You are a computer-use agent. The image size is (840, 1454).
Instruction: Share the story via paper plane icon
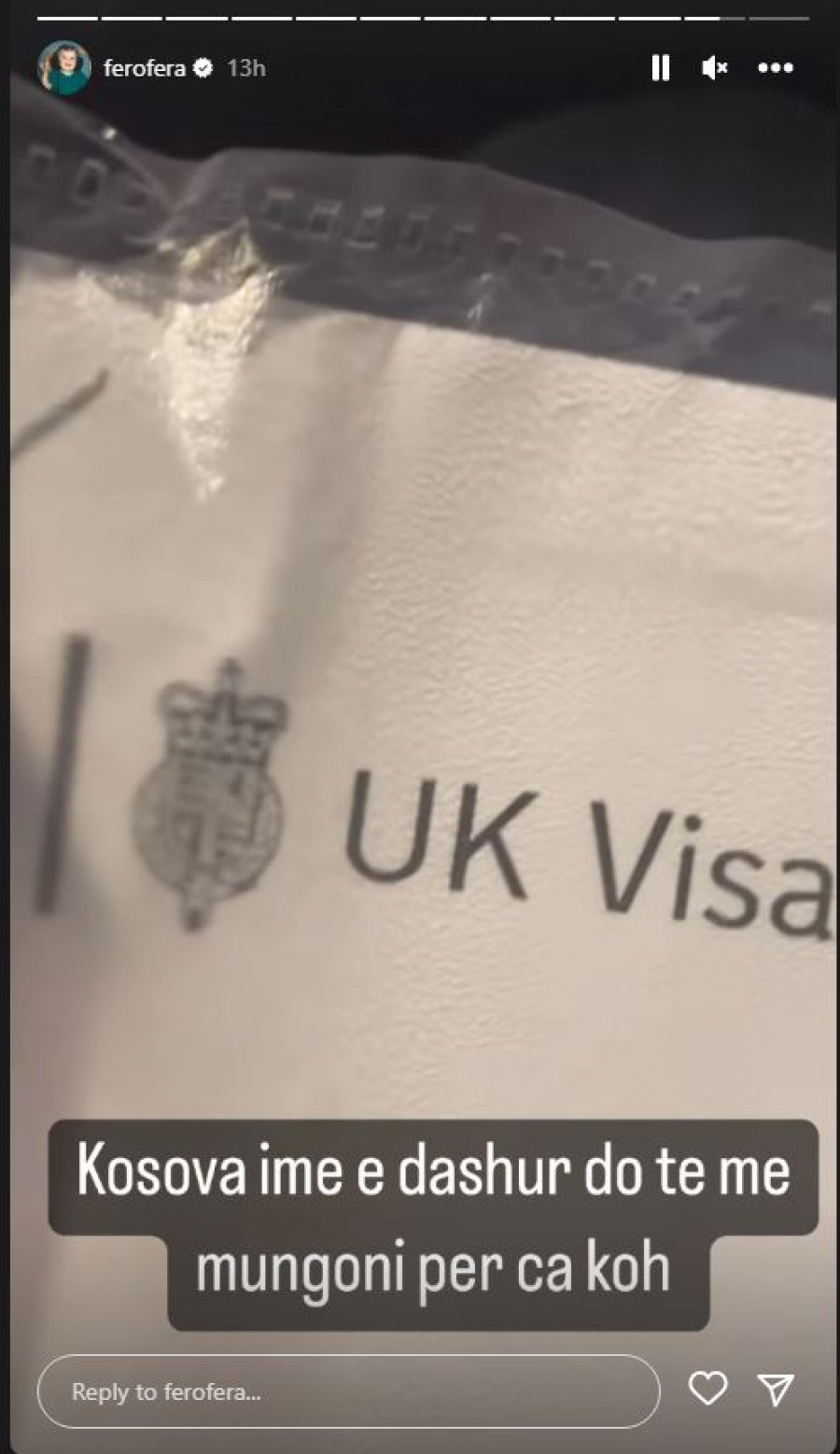coord(776,1390)
